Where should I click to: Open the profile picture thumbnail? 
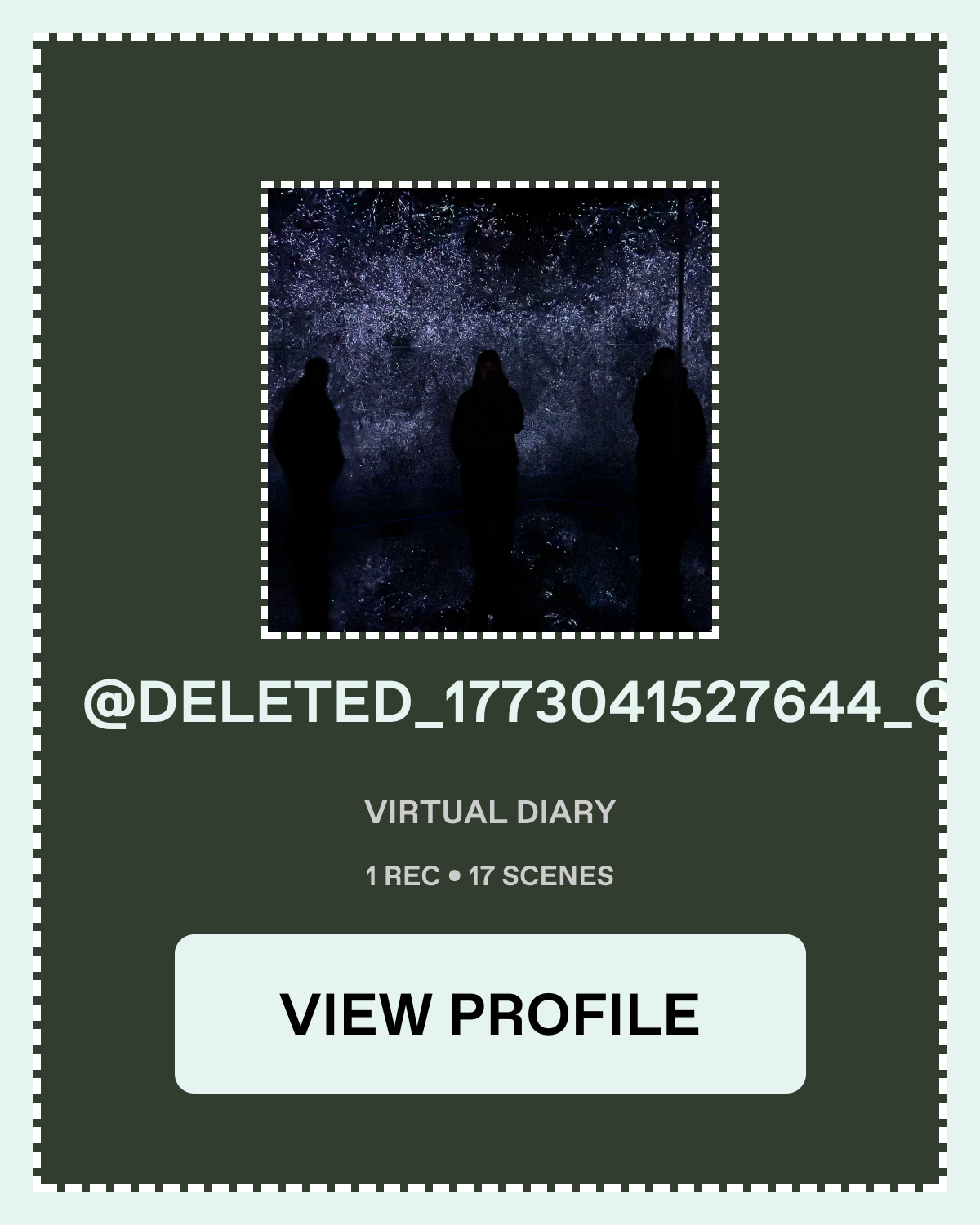click(x=490, y=409)
